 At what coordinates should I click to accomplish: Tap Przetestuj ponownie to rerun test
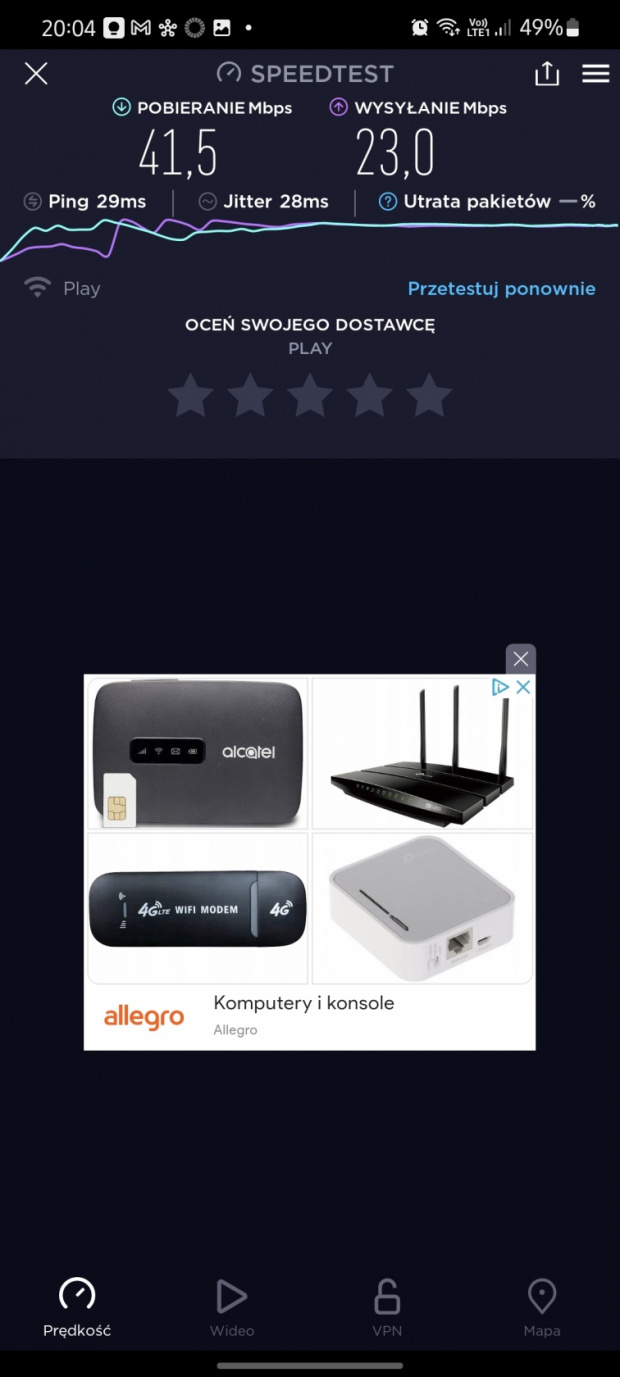501,288
